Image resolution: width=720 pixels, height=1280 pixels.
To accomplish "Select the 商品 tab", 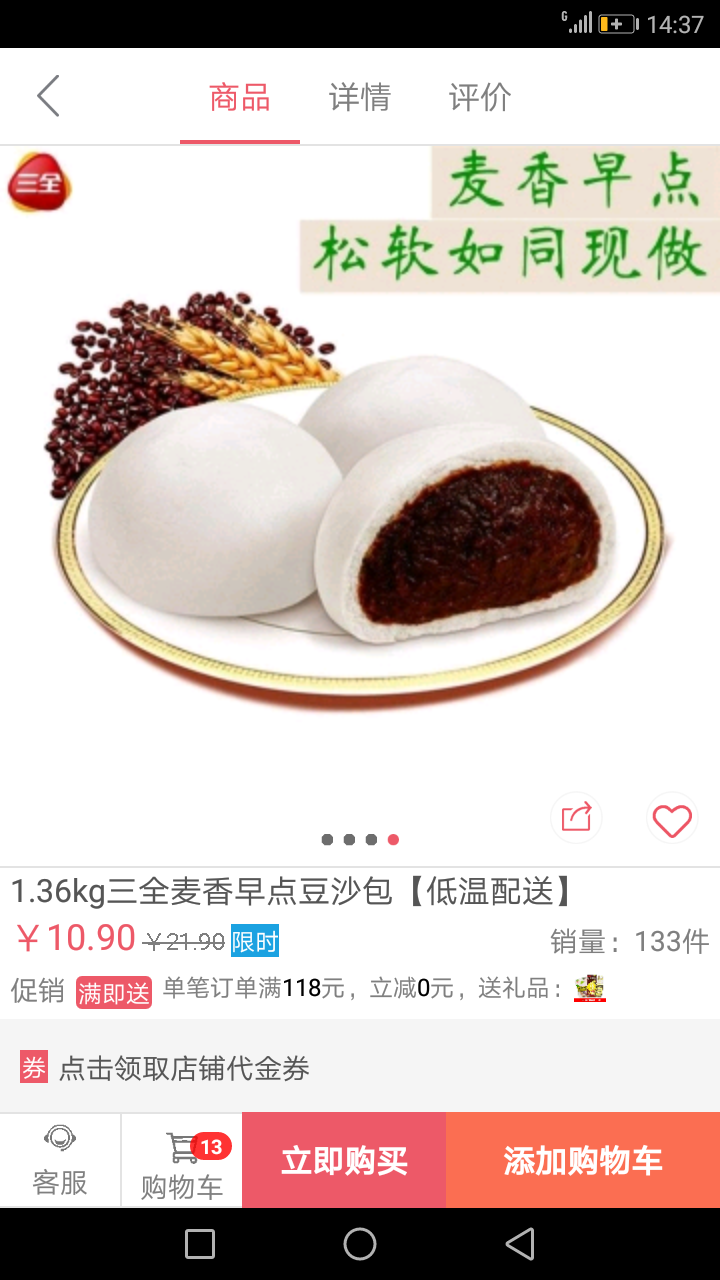I will click(240, 97).
